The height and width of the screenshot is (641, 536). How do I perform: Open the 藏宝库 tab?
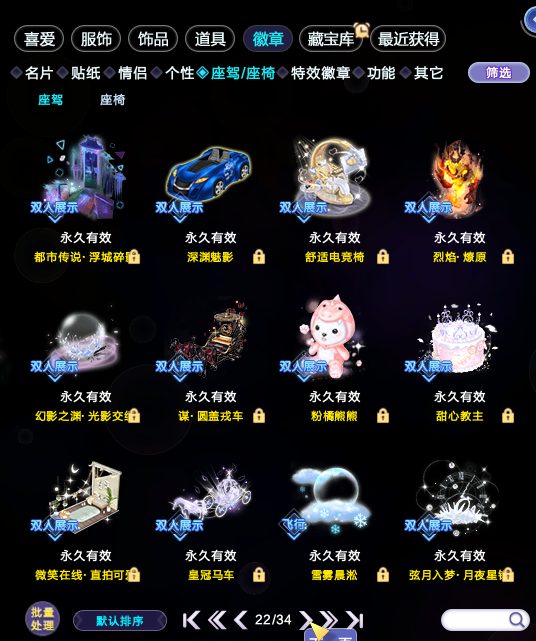click(331, 39)
